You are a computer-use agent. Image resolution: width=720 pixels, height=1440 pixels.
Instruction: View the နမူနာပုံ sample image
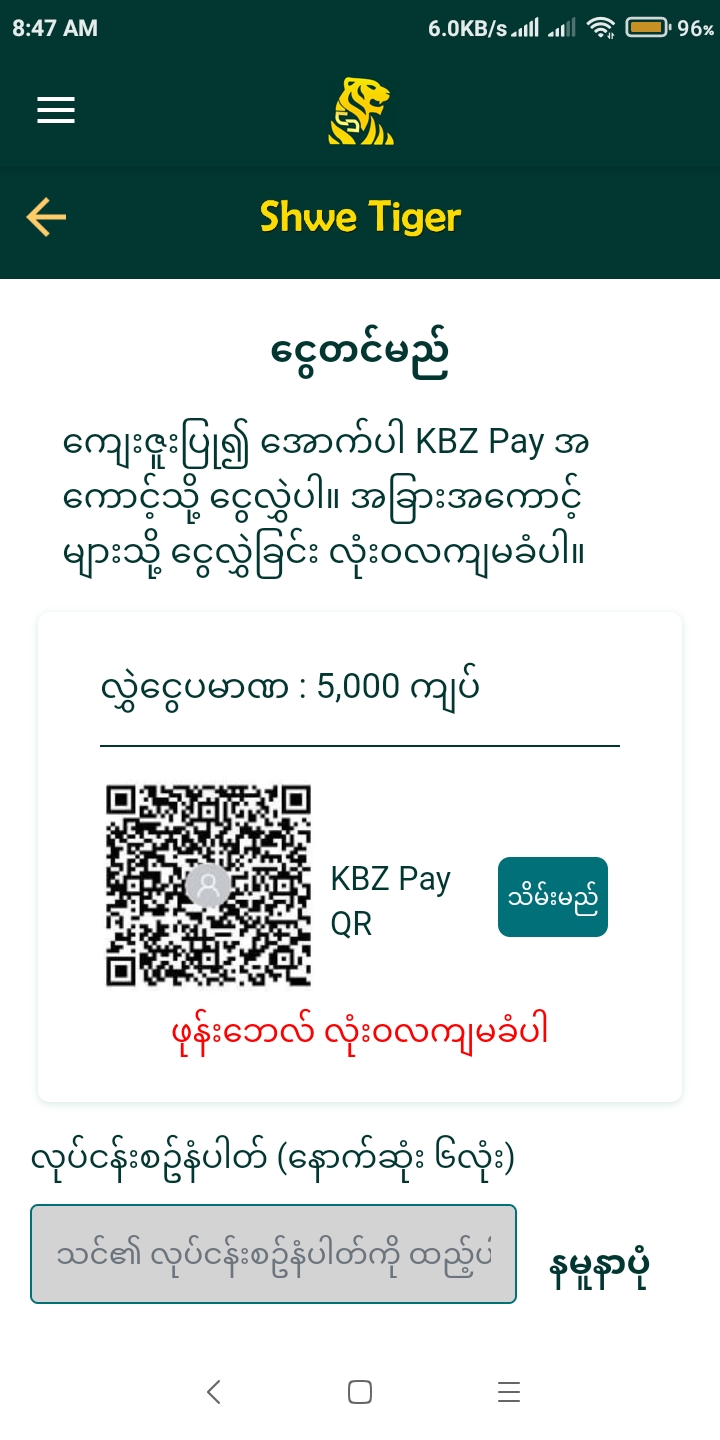pos(601,1269)
